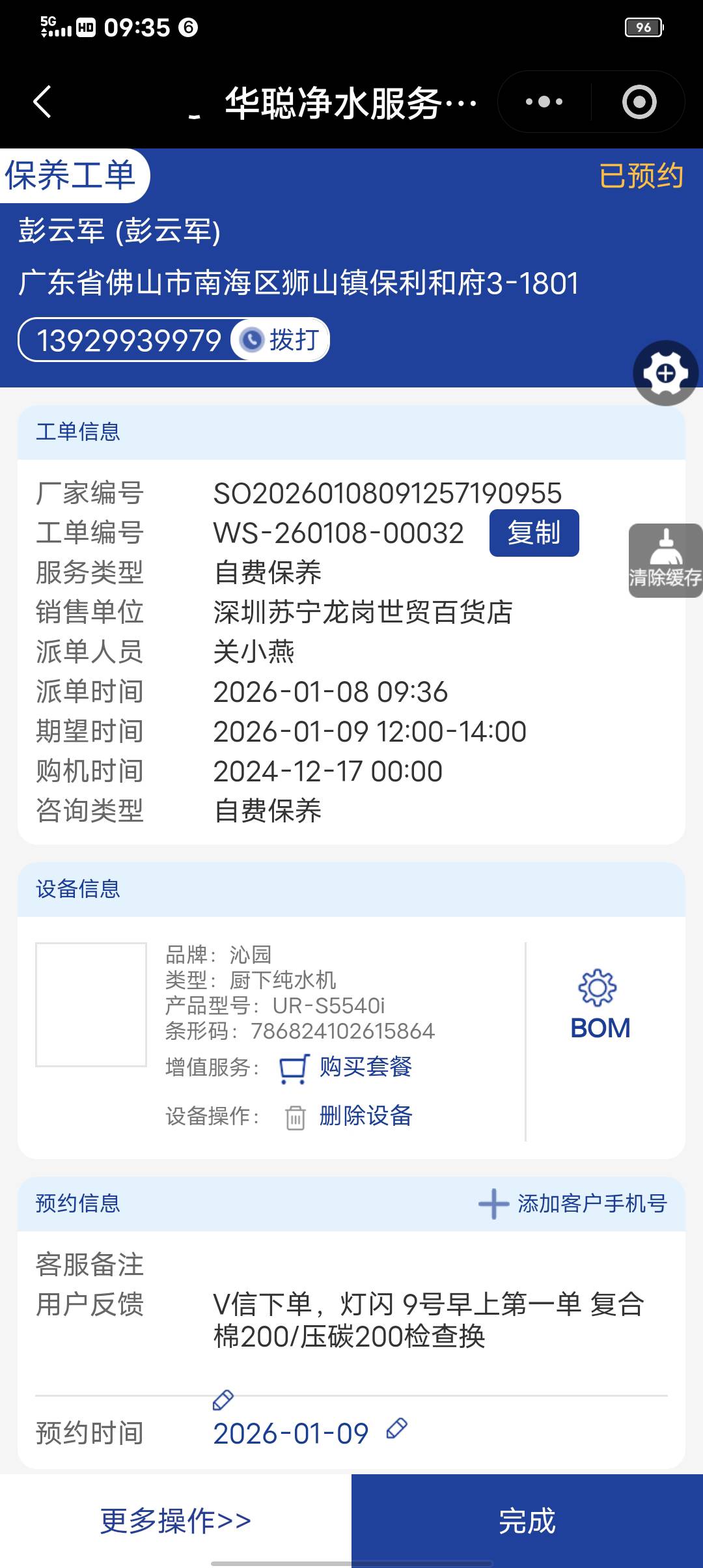The width and height of the screenshot is (703, 1568).
Task: Tap 清除缓存 to clear the cache
Action: pos(665,561)
